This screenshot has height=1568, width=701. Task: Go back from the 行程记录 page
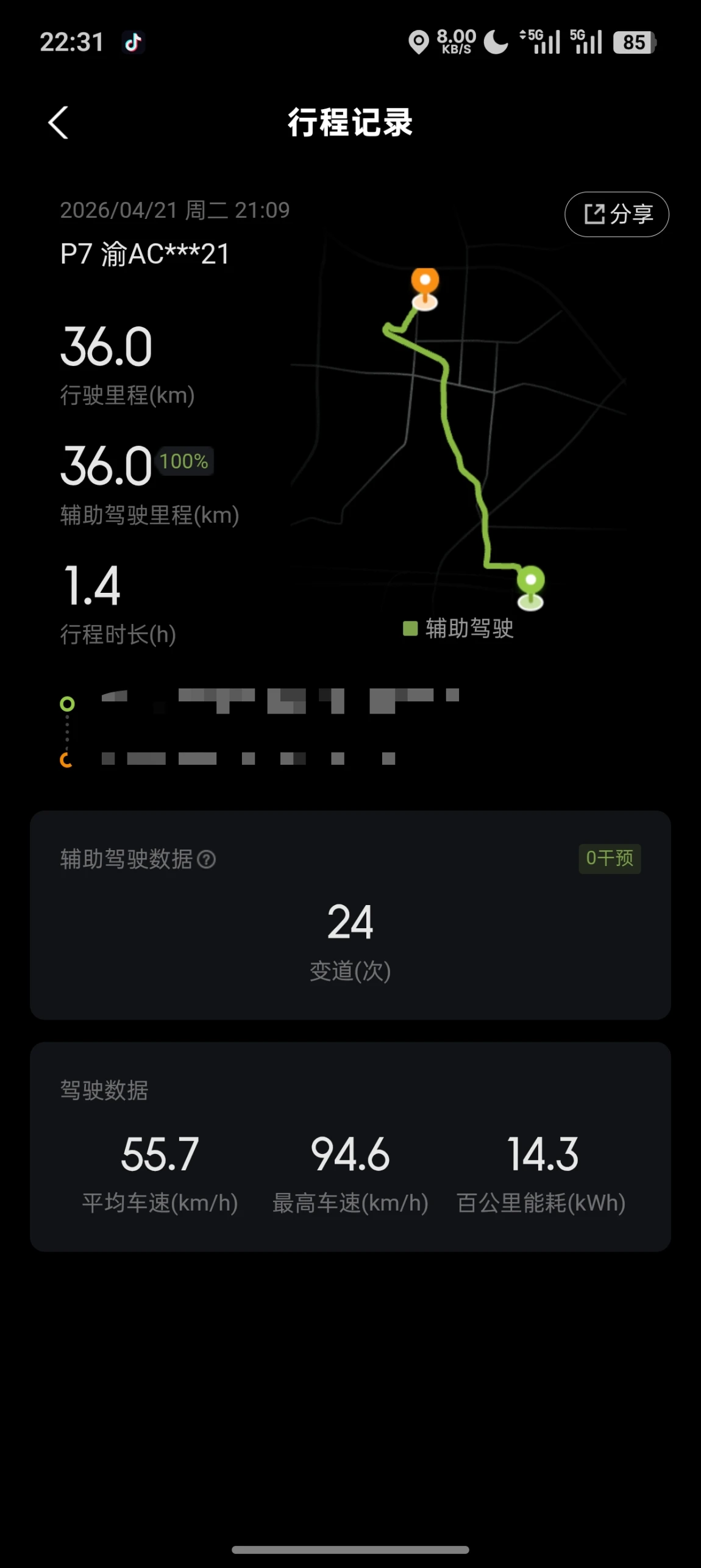59,123
